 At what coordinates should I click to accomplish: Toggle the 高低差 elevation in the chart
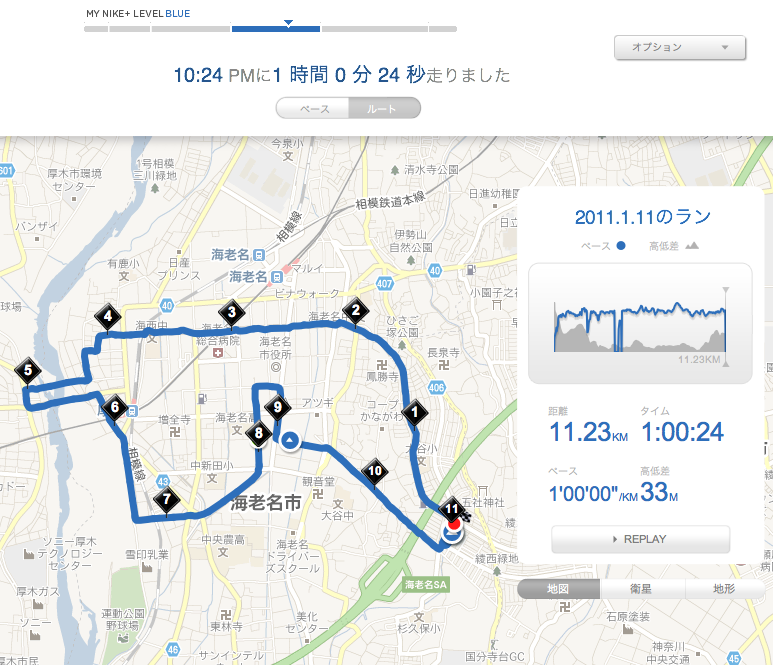click(673, 245)
